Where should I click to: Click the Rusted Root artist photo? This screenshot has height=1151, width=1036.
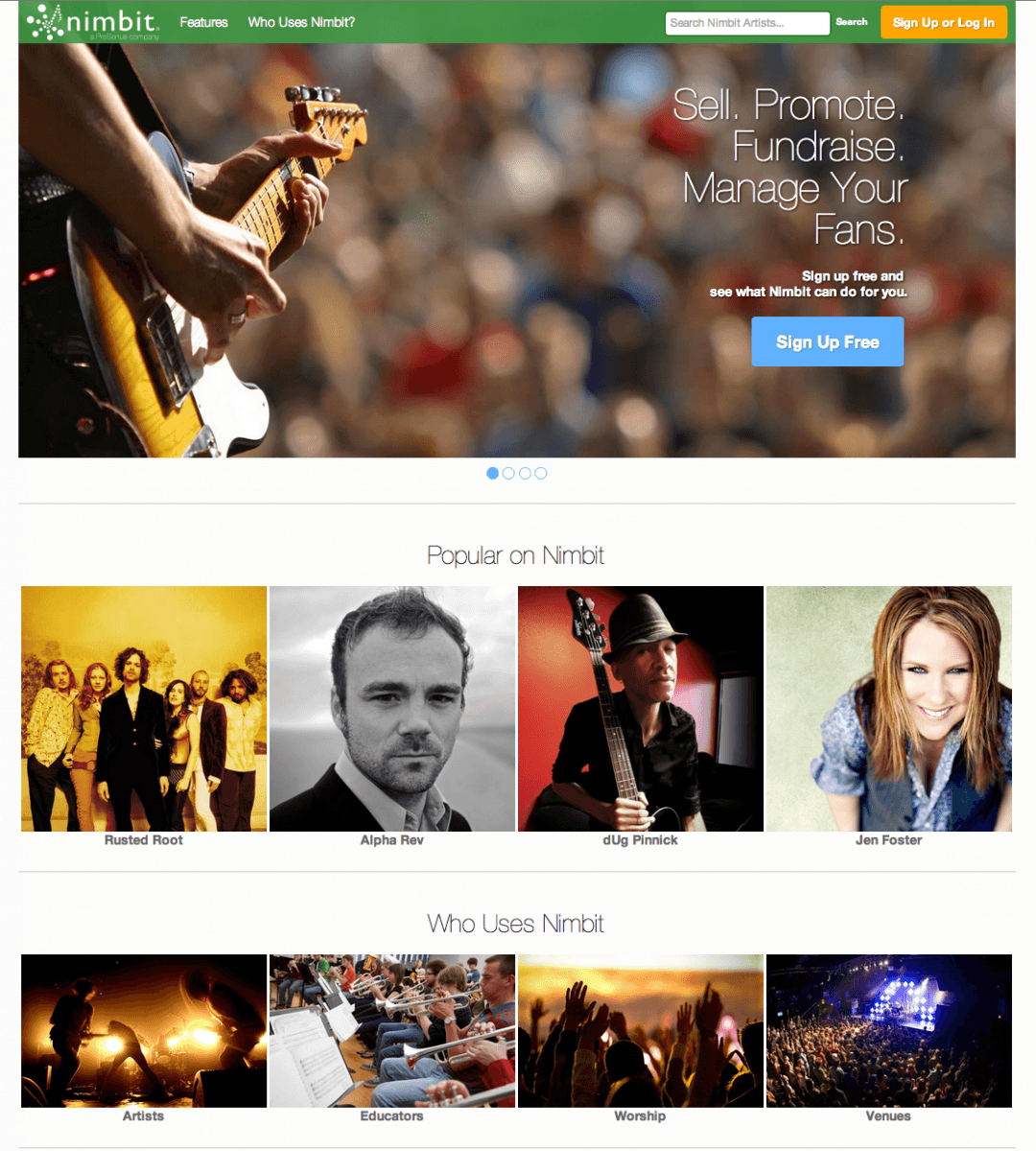click(x=143, y=708)
